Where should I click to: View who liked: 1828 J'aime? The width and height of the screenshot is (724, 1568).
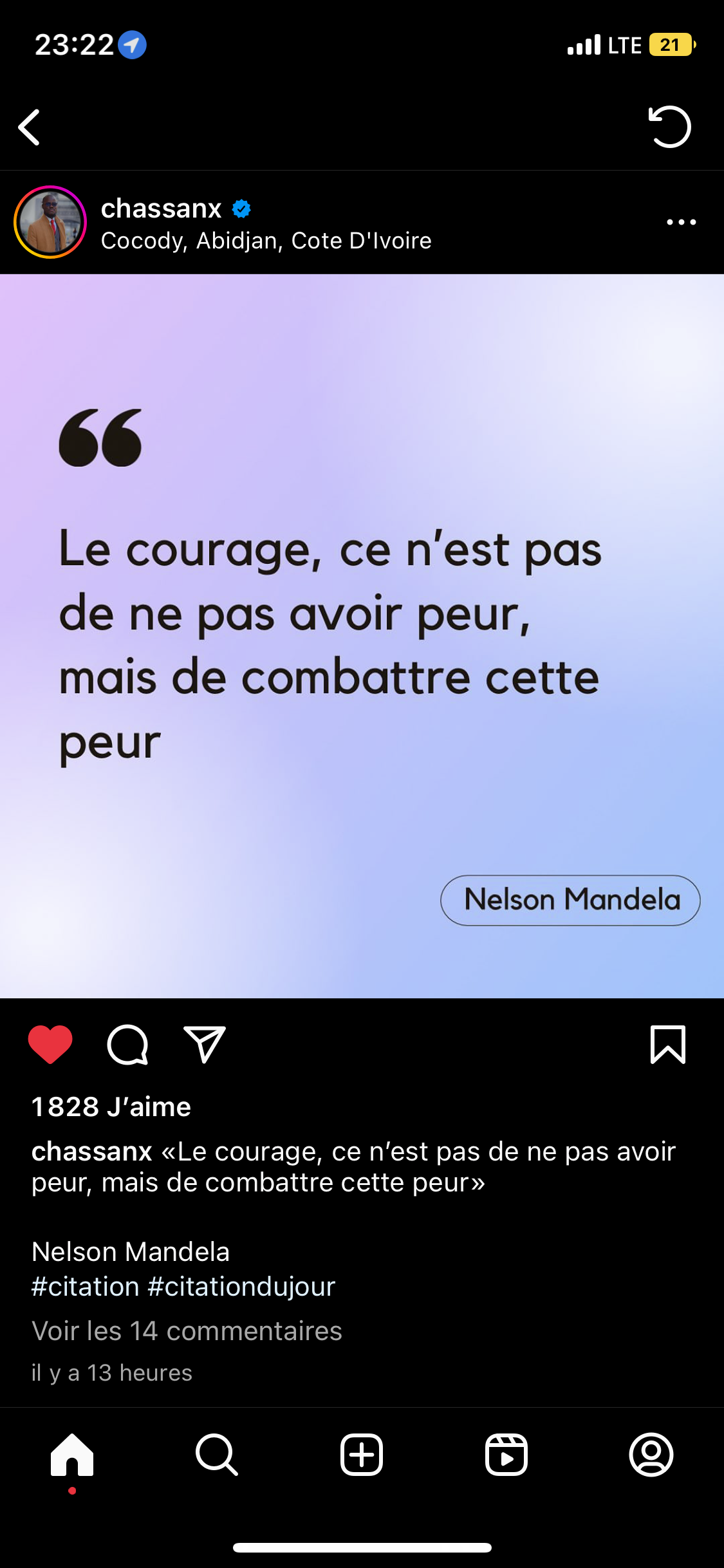[x=111, y=1106]
